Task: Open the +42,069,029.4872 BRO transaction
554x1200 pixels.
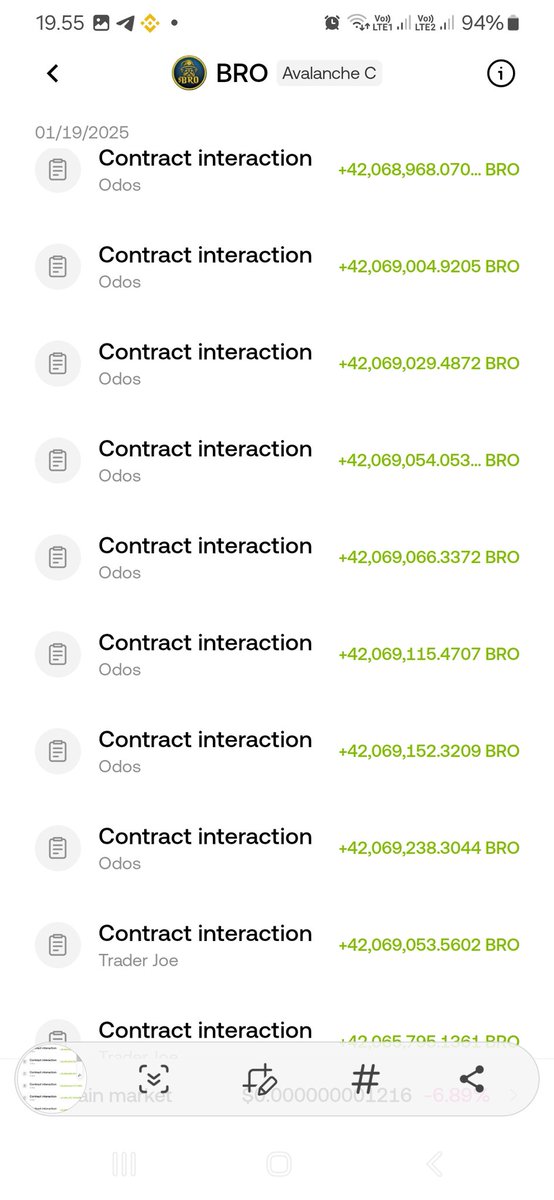Action: pyautogui.click(x=277, y=364)
